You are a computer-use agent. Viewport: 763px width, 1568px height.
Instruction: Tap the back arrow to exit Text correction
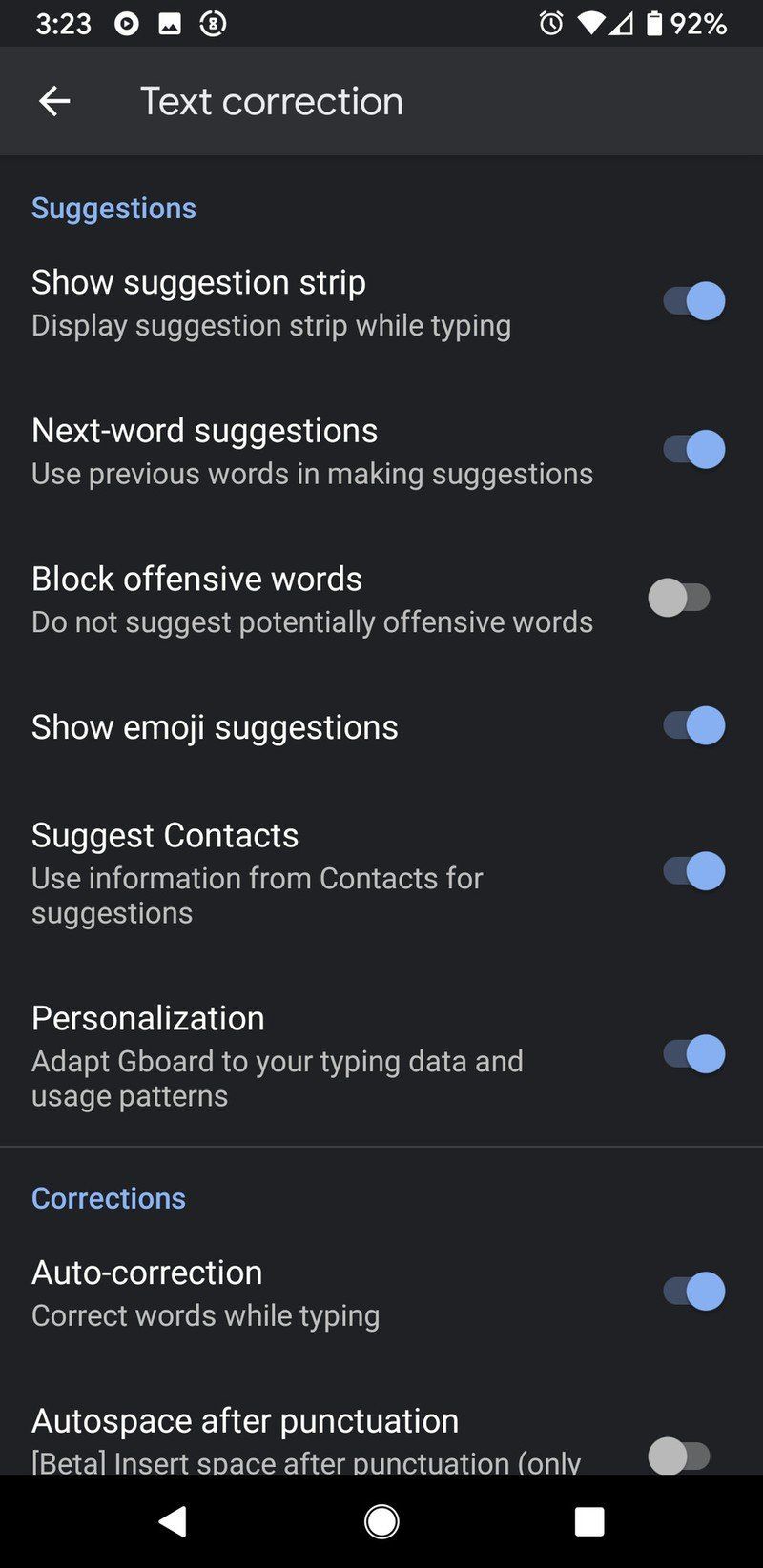click(54, 100)
